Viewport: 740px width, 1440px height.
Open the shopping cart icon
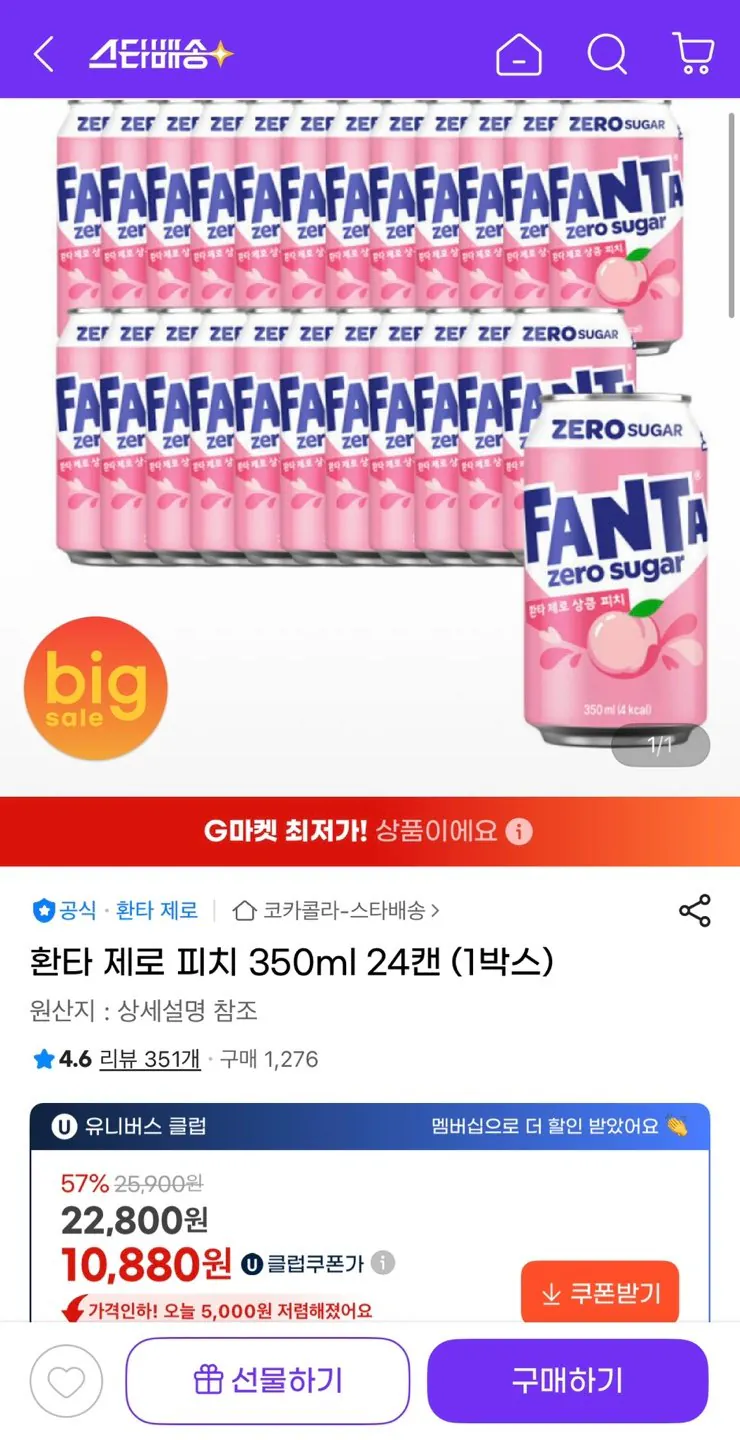[x=692, y=55]
